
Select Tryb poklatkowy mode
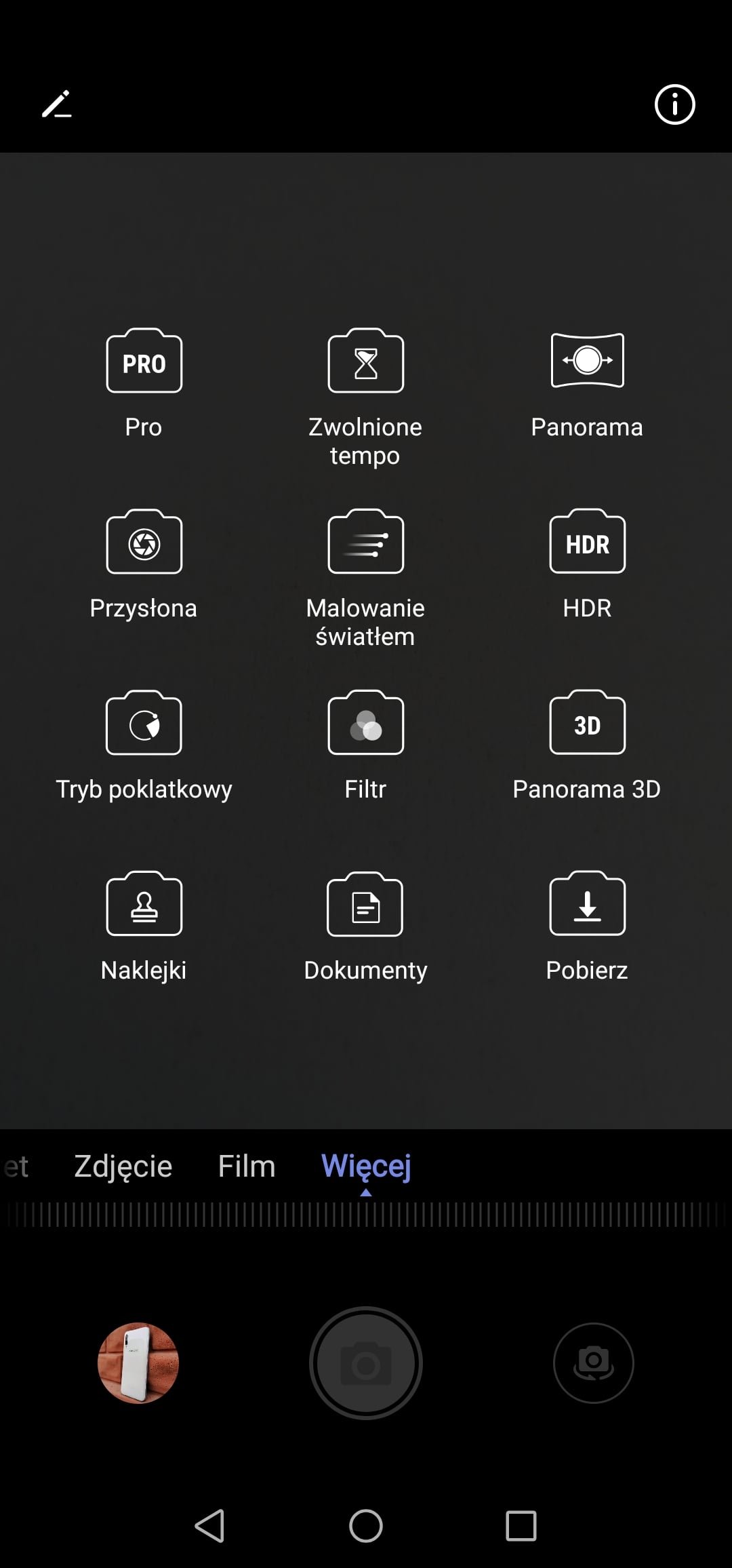click(x=144, y=745)
